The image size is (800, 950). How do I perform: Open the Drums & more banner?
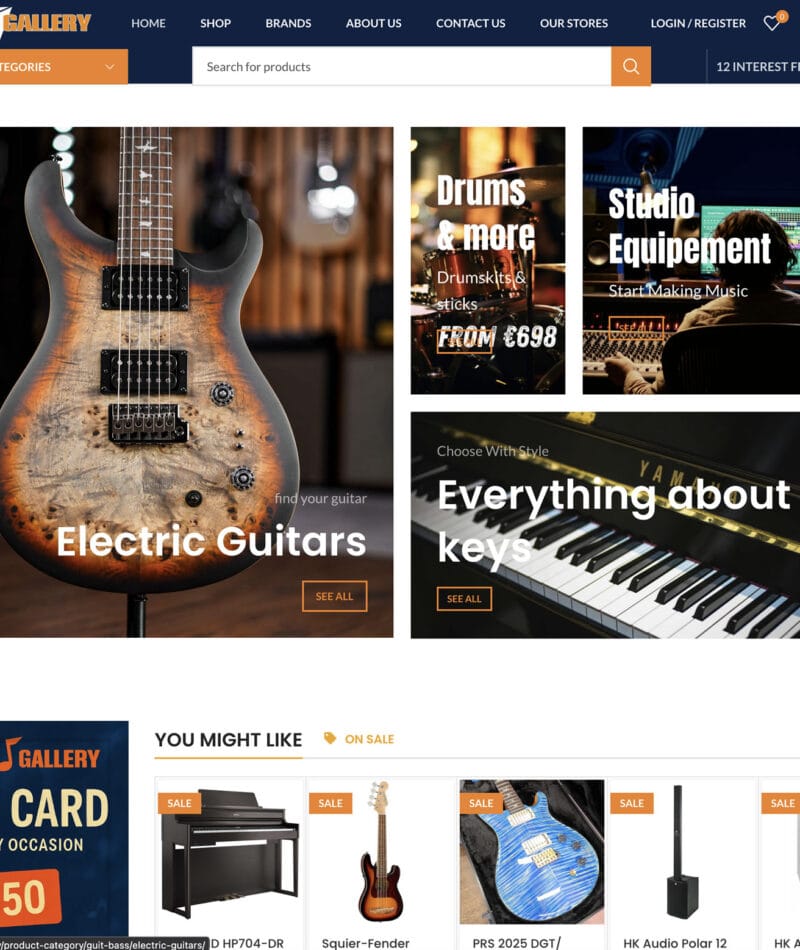click(x=487, y=260)
